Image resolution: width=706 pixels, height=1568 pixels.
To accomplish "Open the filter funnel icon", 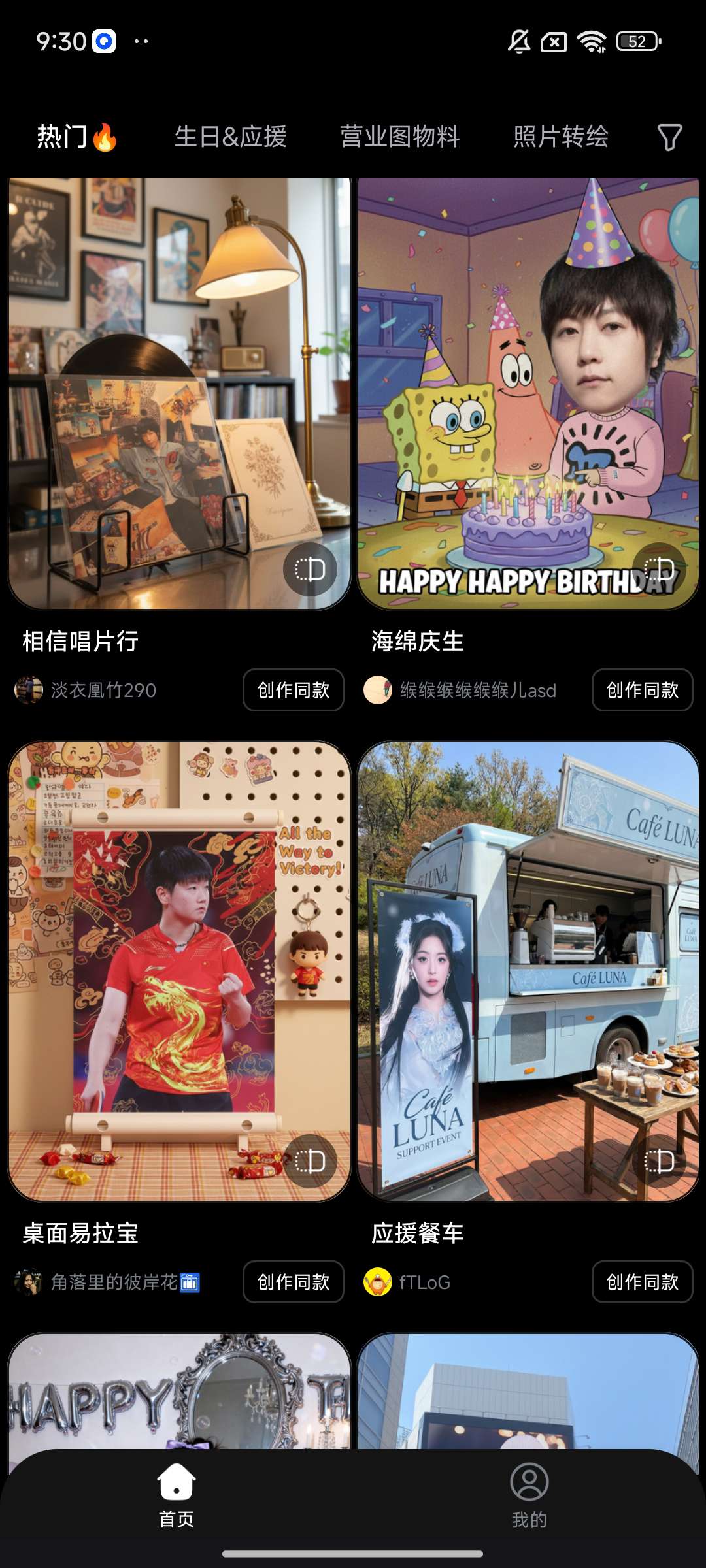I will (x=669, y=137).
